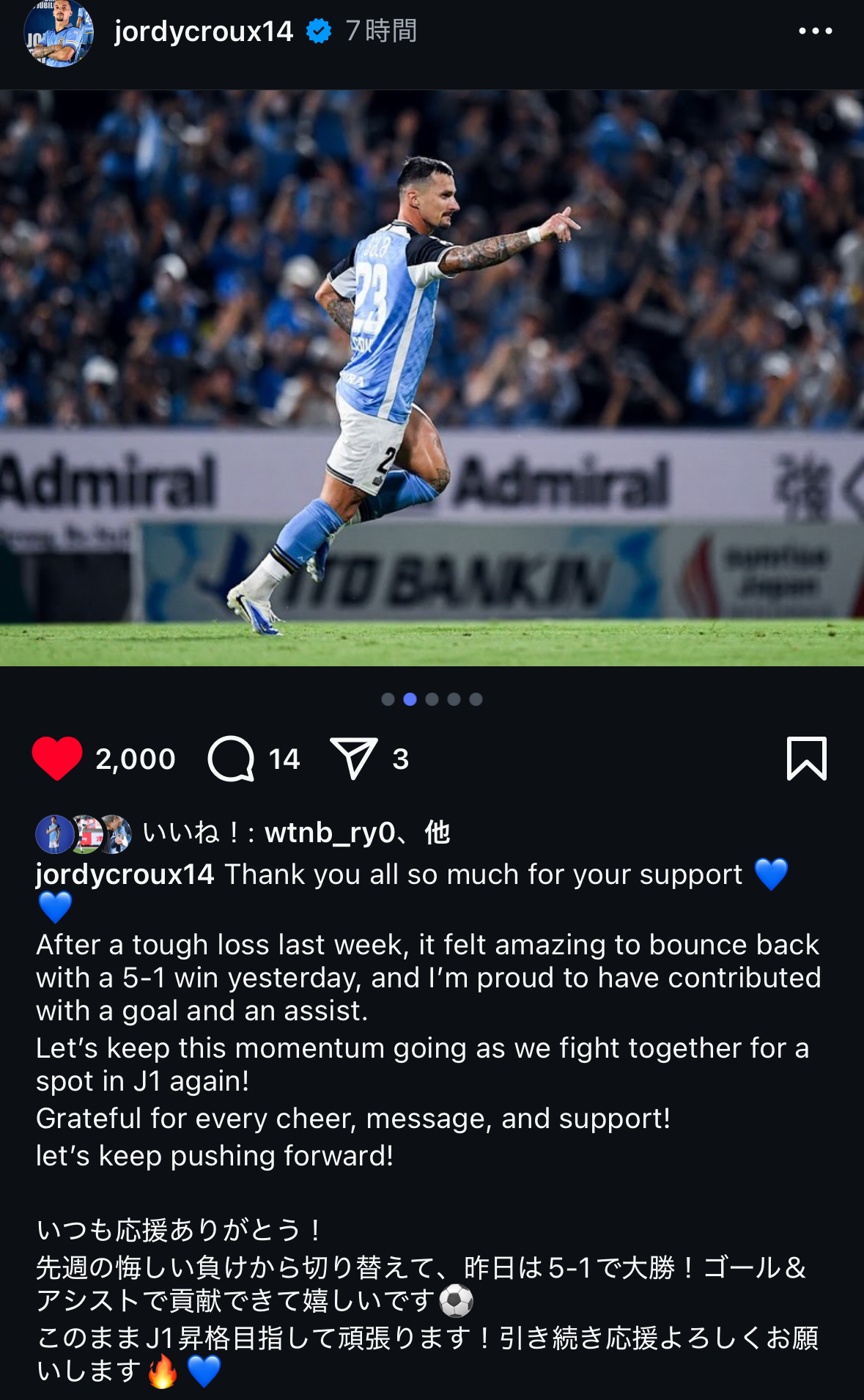Open the post's three-dot options menu
Image resolution: width=864 pixels, height=1400 pixels.
click(x=815, y=32)
